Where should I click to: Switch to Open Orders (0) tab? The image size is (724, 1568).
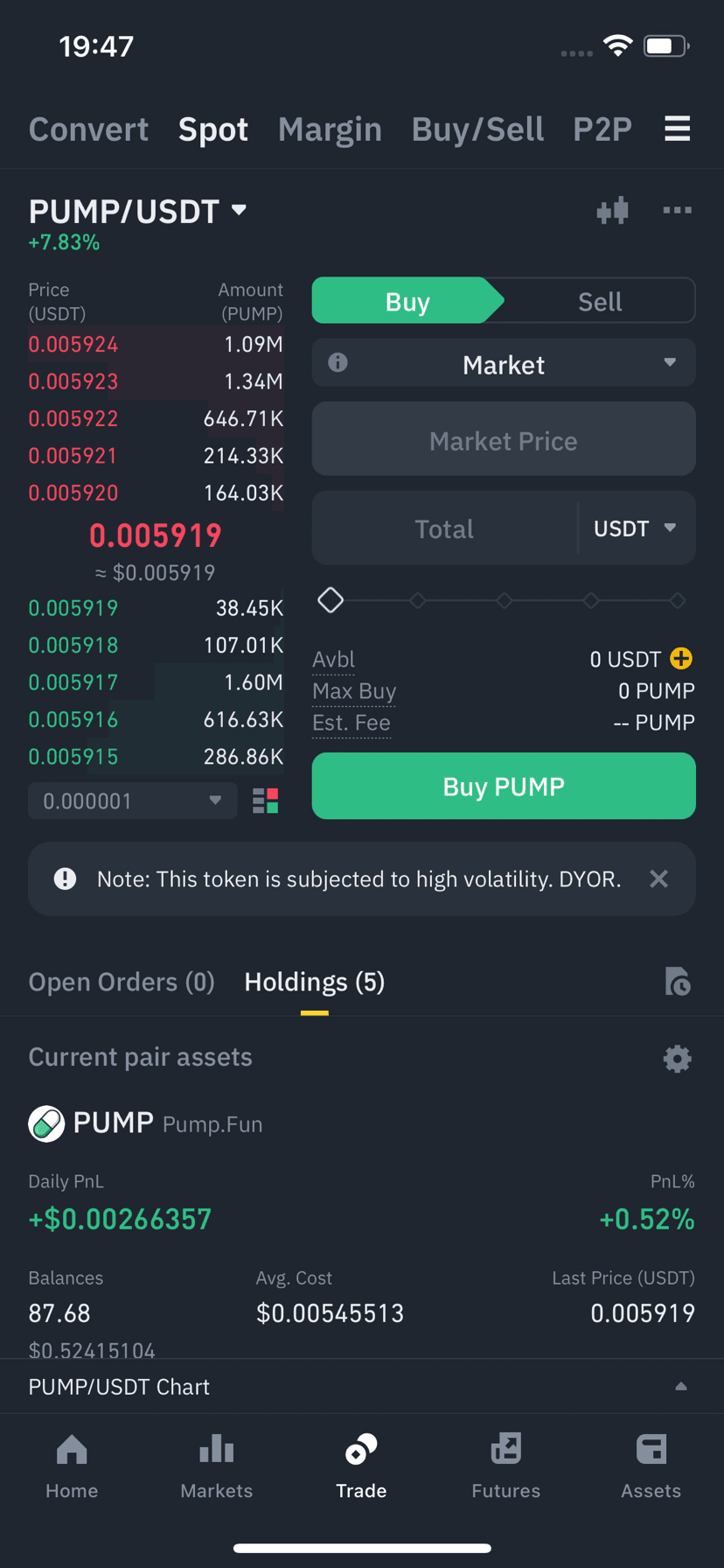point(122,982)
